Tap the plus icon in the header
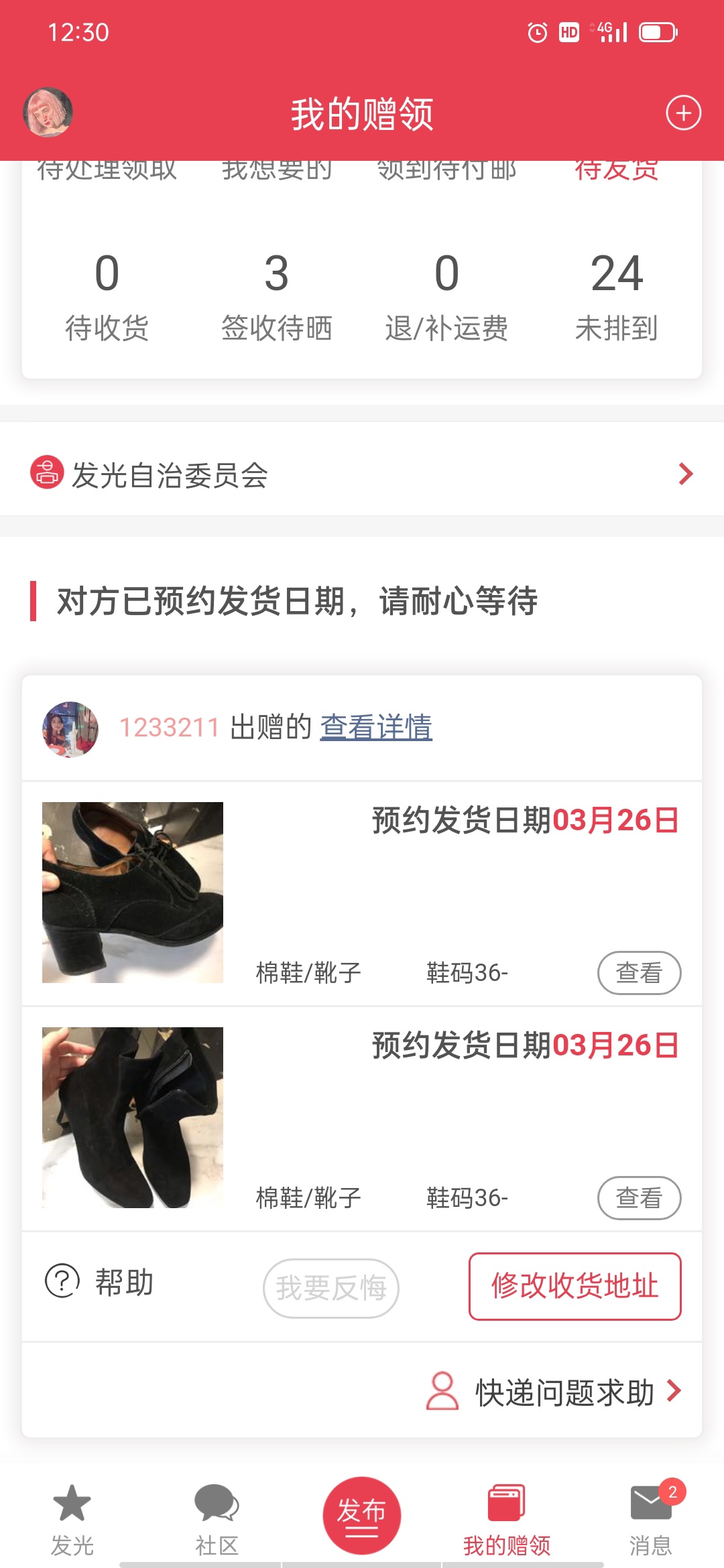724x1568 pixels. tap(683, 113)
